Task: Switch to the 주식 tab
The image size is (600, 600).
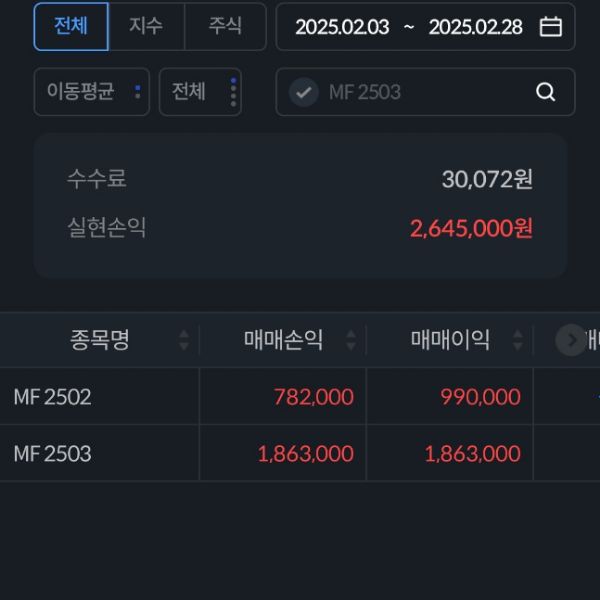Action: pos(225,27)
